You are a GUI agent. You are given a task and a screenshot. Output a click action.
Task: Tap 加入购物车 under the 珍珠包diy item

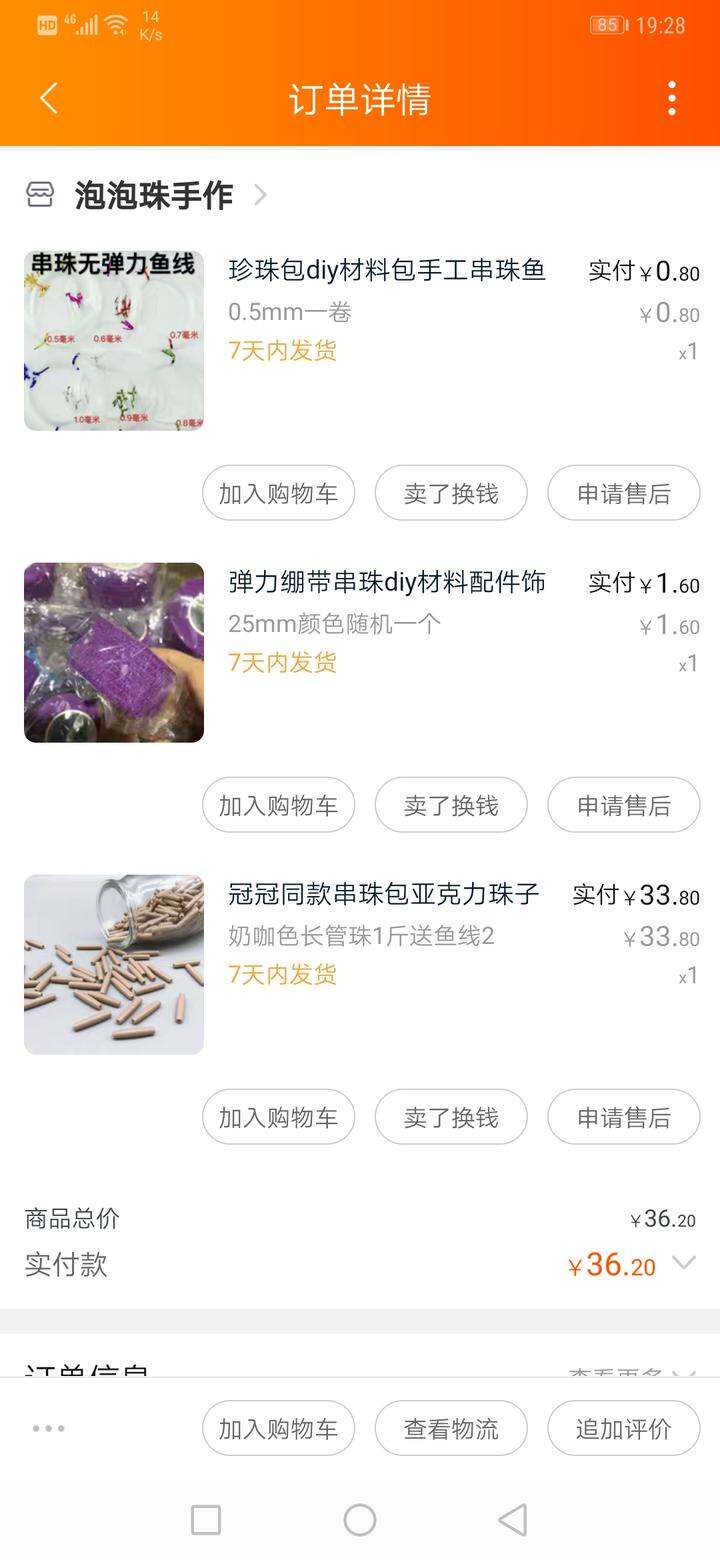coord(278,493)
